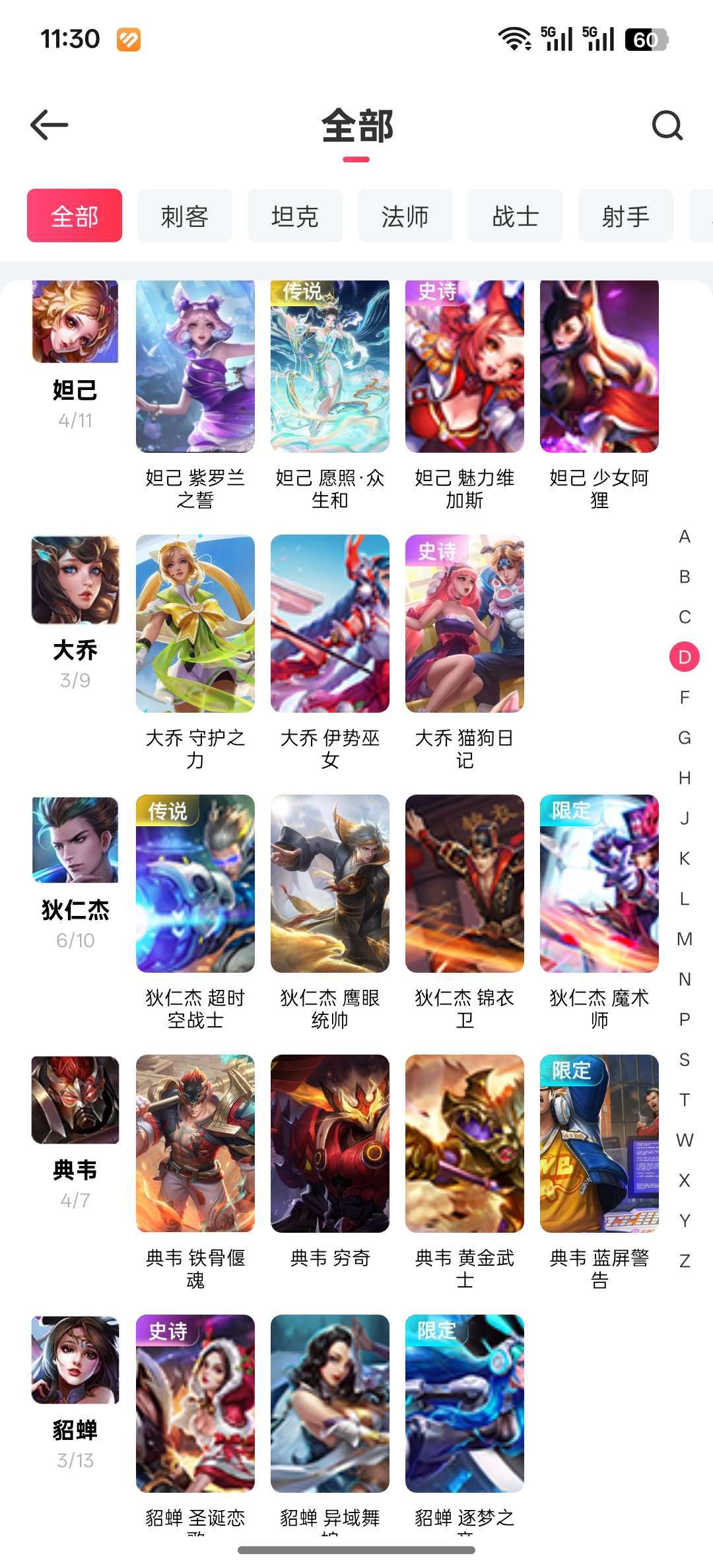Open the search icon
713x1568 pixels.
[667, 125]
